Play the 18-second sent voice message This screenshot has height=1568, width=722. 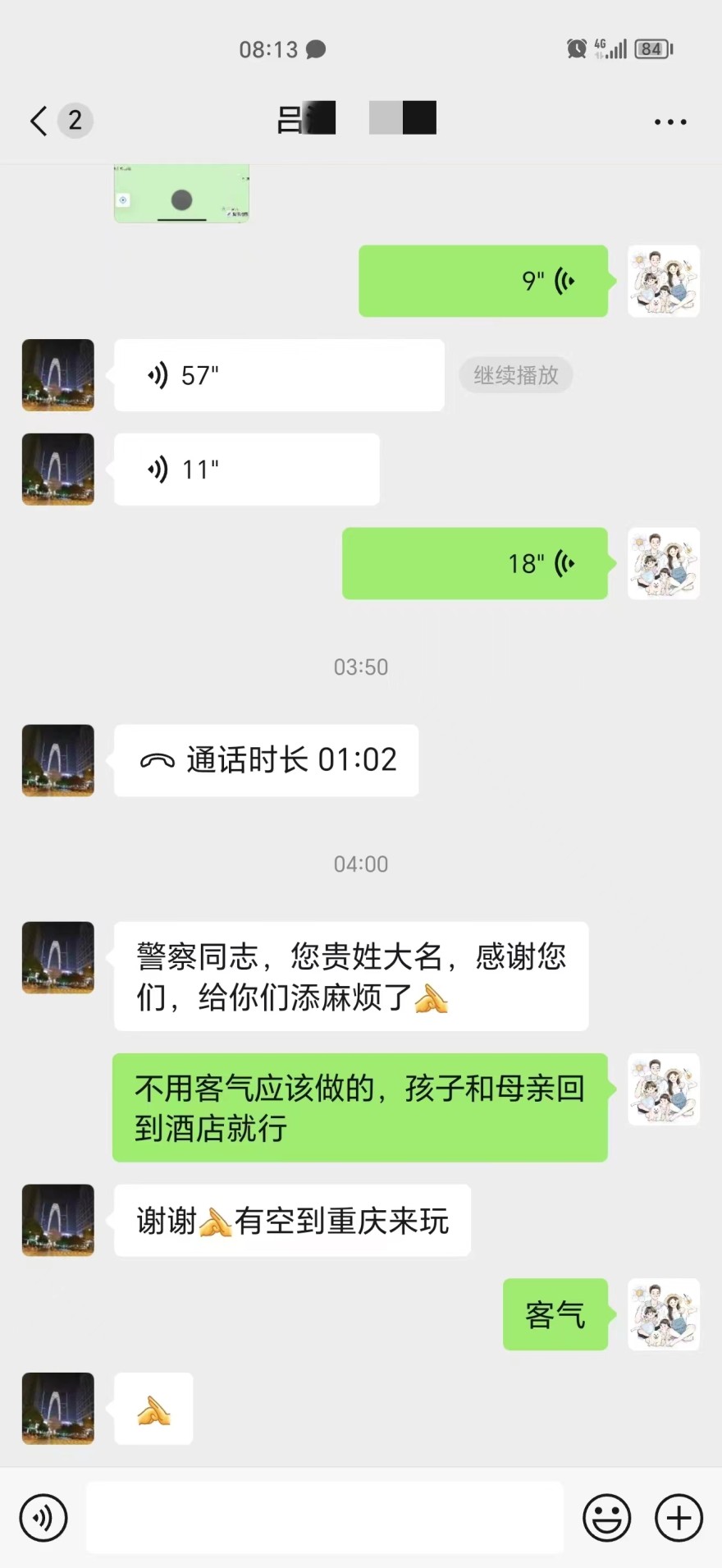(475, 563)
